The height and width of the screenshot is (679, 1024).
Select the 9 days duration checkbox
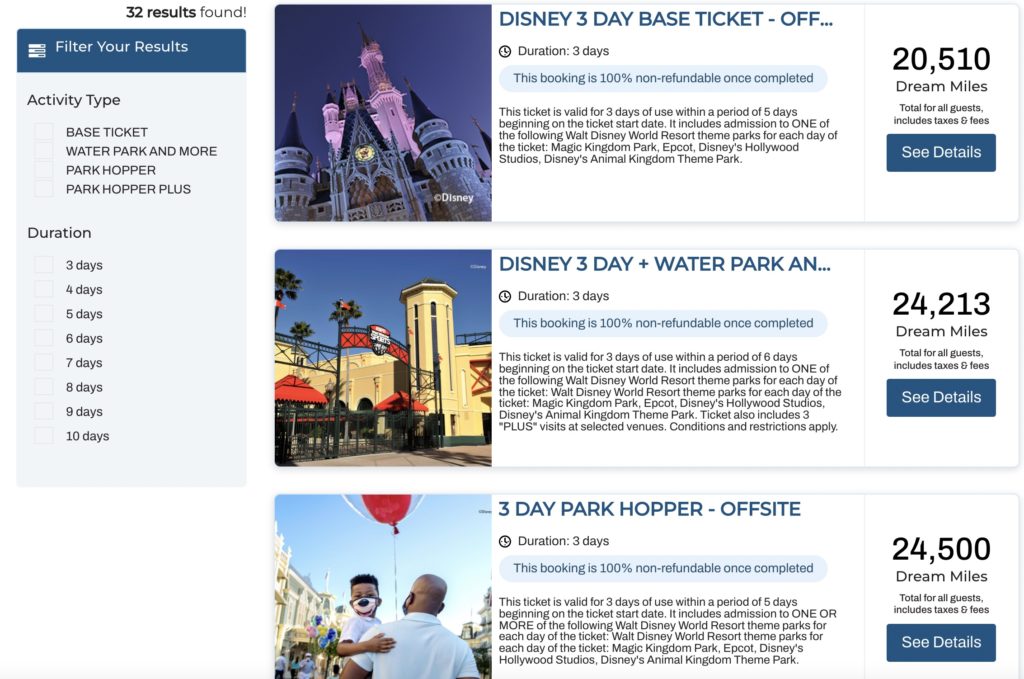tap(44, 412)
